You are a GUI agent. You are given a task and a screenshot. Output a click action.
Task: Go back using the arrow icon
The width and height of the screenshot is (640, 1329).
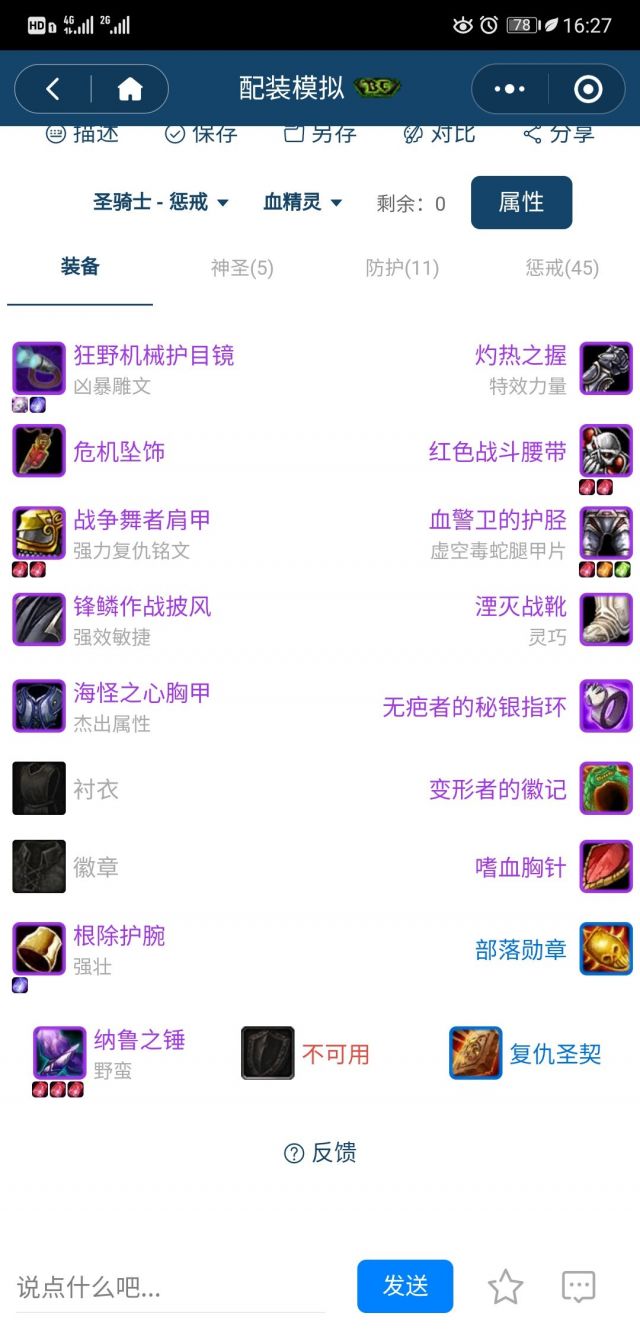pos(53,90)
